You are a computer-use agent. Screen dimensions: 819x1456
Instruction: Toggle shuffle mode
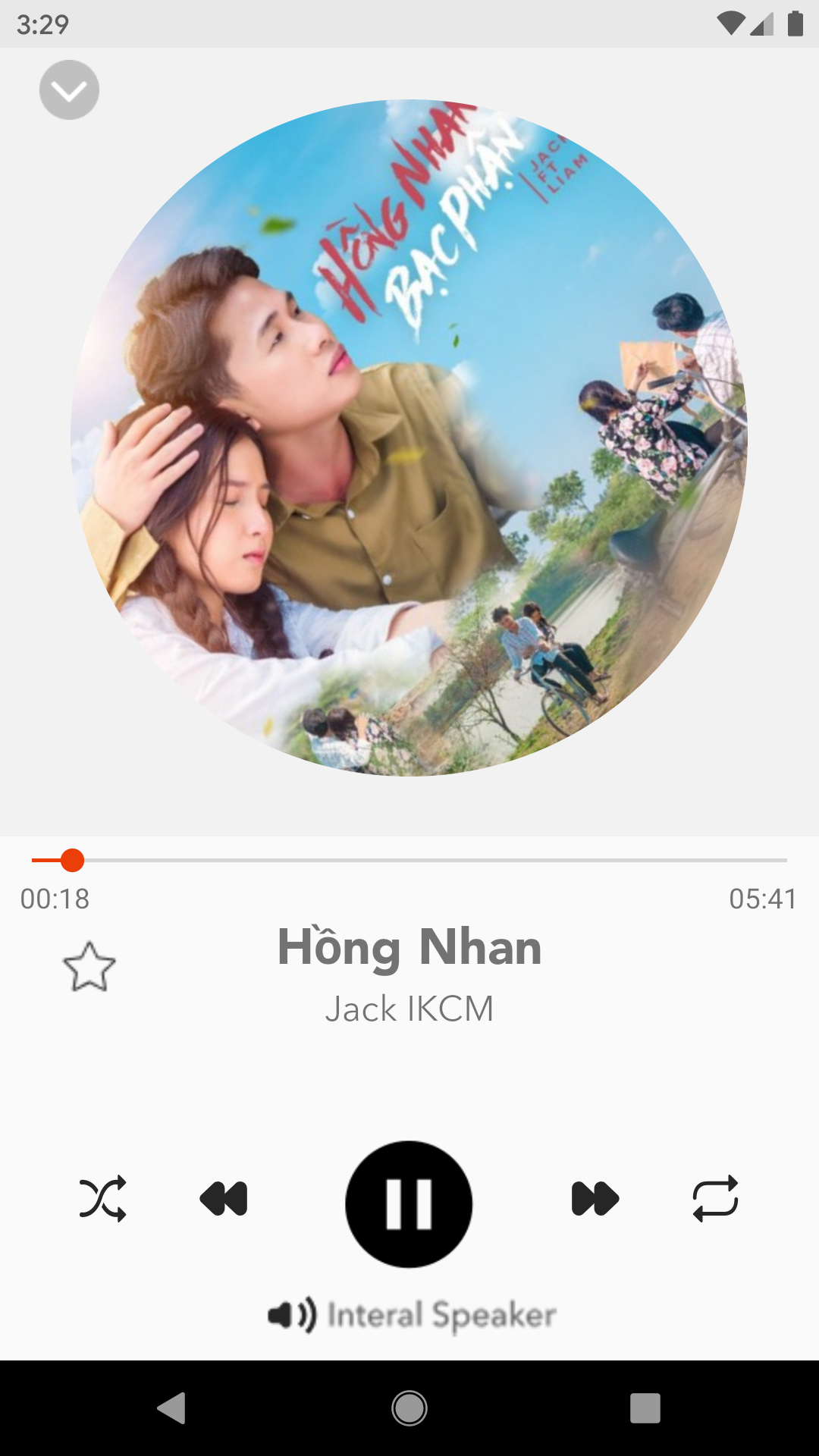[103, 1199]
